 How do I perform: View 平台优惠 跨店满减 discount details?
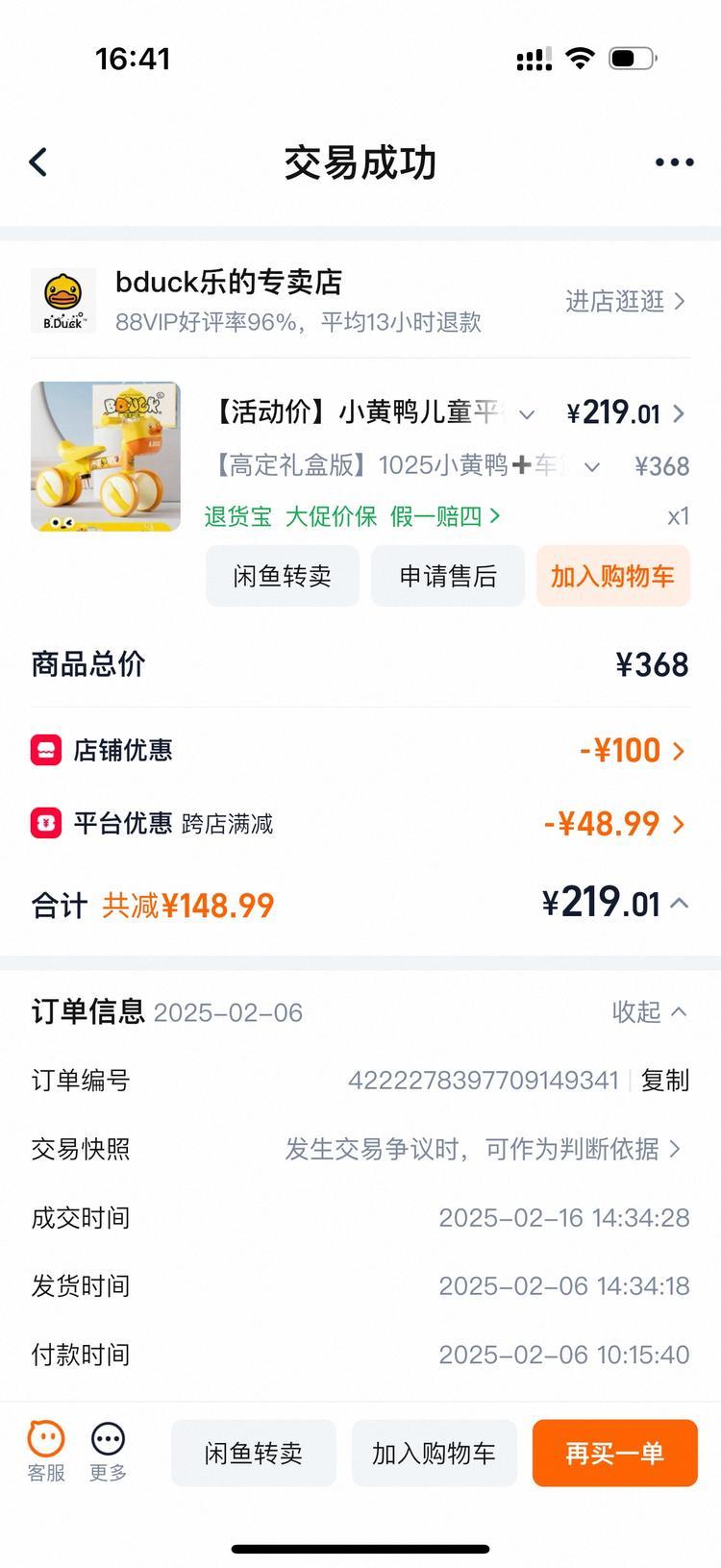[x=615, y=824]
